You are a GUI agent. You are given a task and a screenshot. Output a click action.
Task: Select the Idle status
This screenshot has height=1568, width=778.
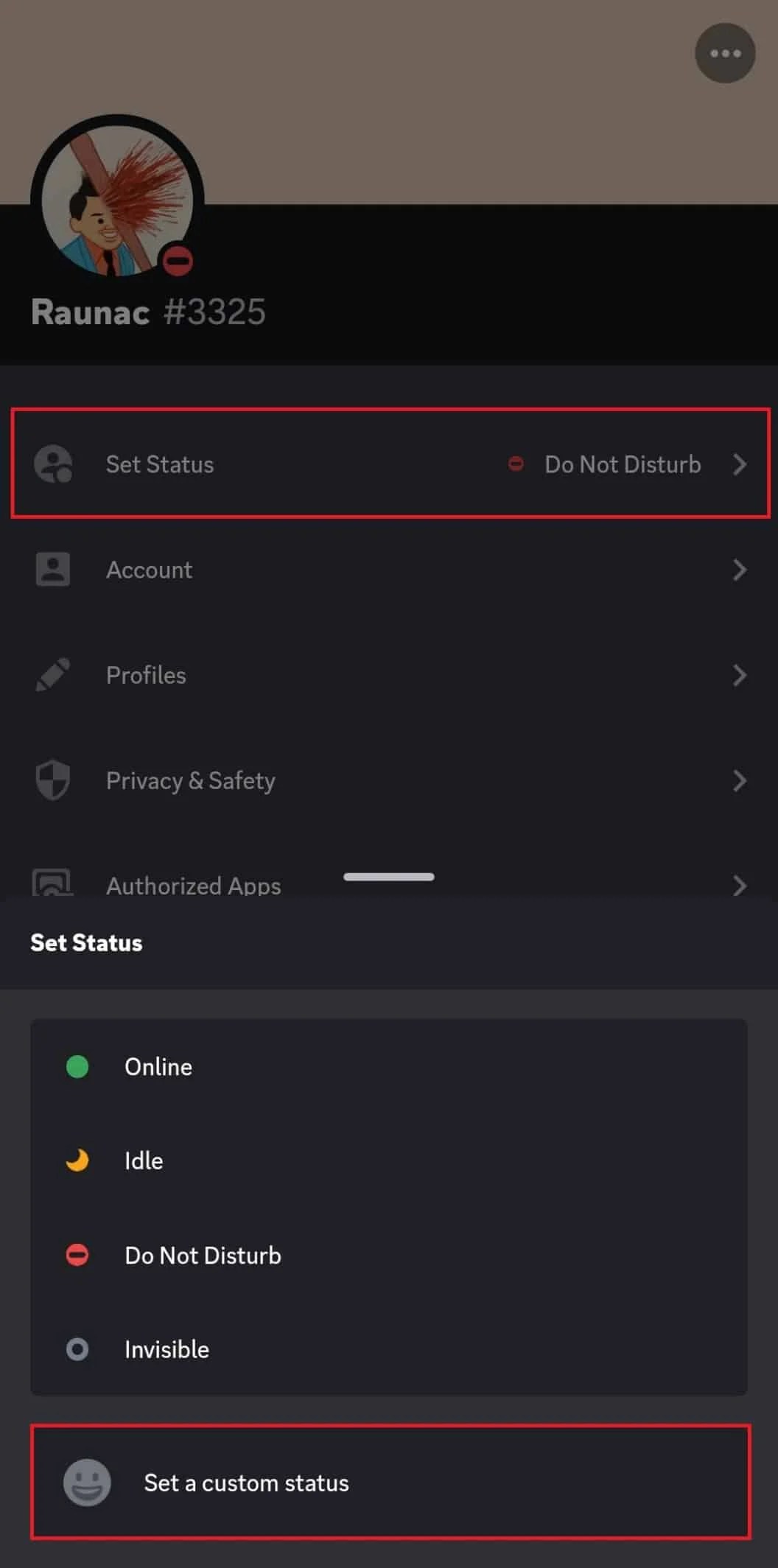[x=143, y=1161]
